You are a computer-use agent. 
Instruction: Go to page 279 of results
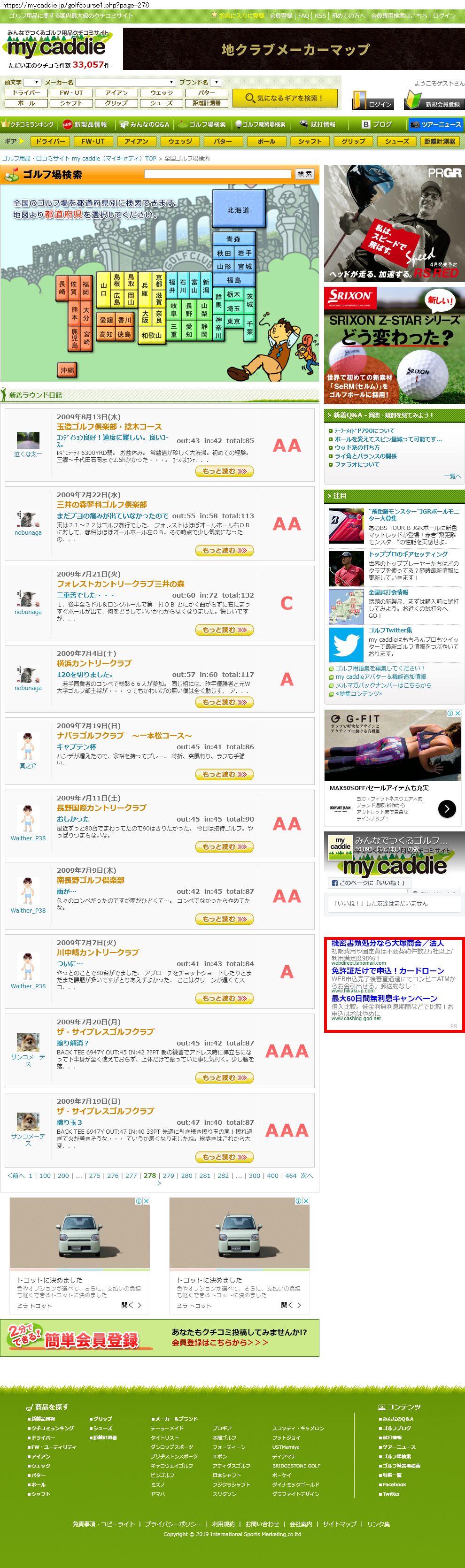point(169,1176)
